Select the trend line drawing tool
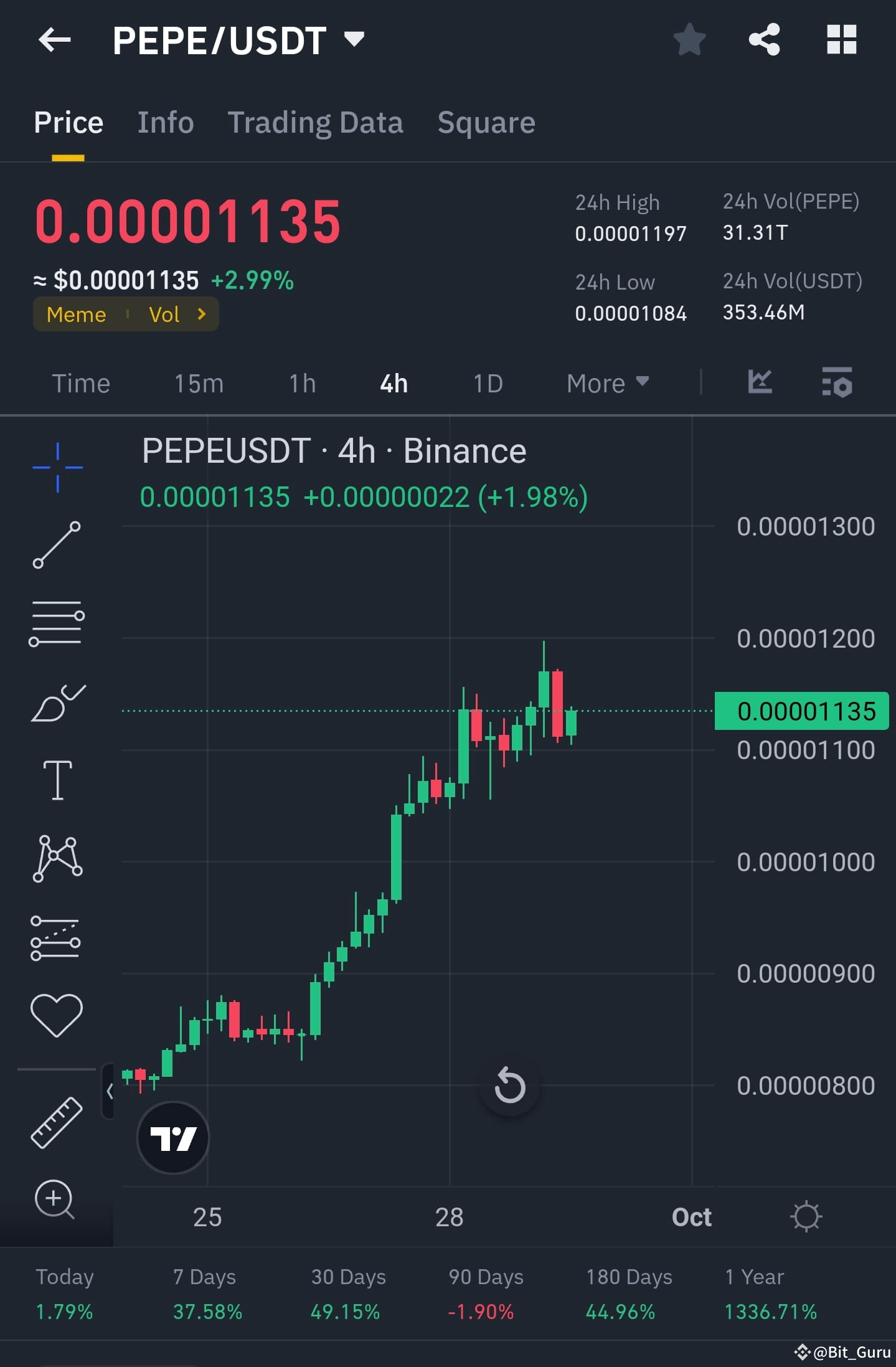896x1367 pixels. click(57, 545)
